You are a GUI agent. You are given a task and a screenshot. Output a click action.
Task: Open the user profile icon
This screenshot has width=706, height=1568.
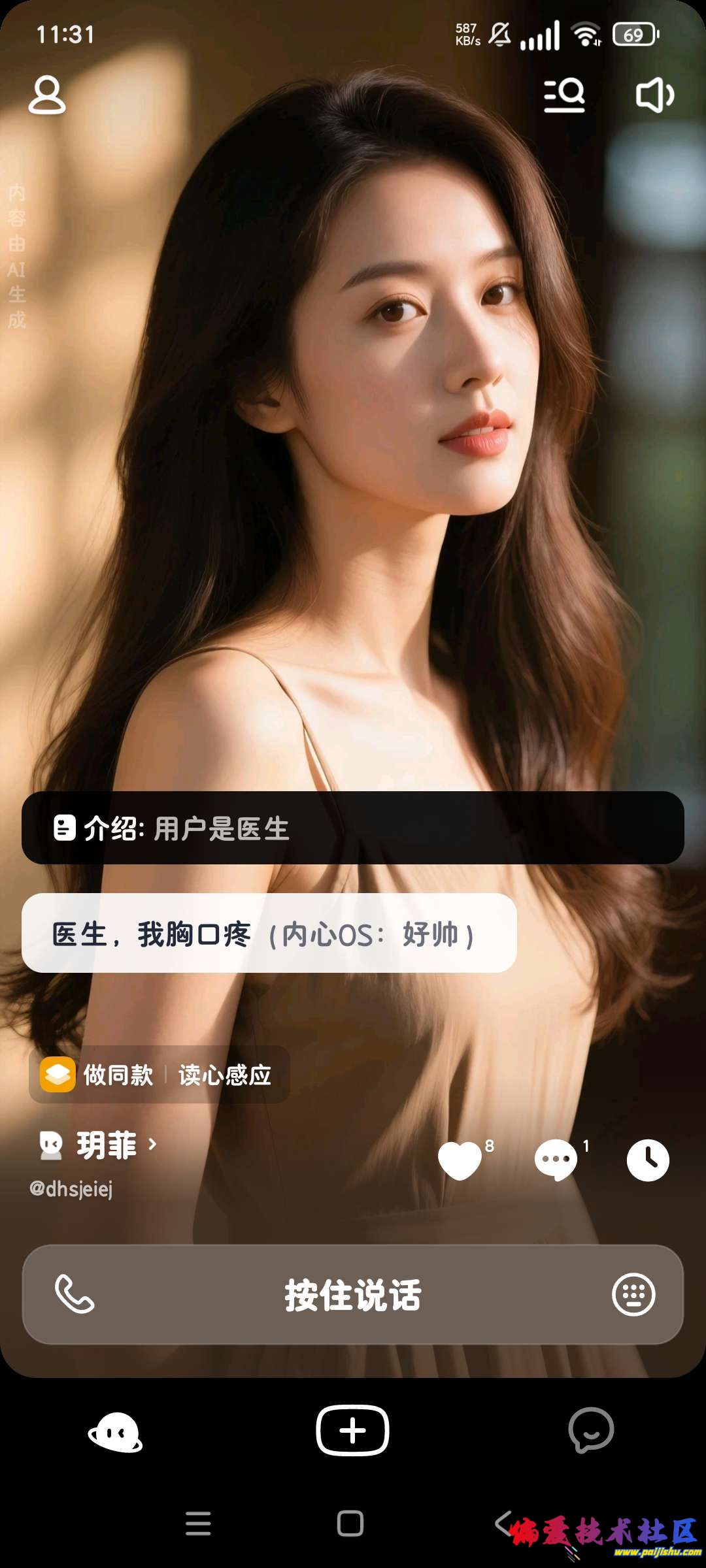(x=47, y=95)
